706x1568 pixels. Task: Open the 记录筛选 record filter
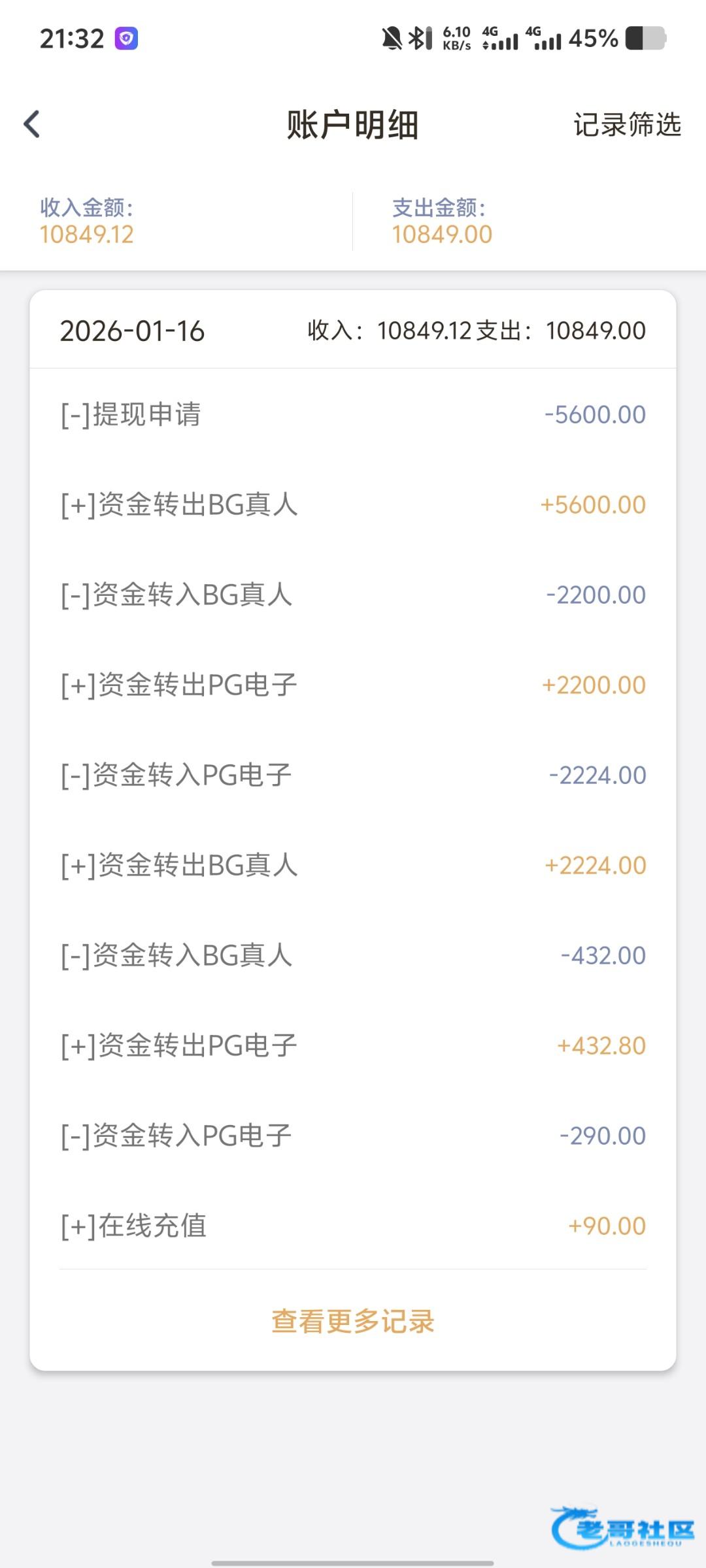pyautogui.click(x=627, y=124)
